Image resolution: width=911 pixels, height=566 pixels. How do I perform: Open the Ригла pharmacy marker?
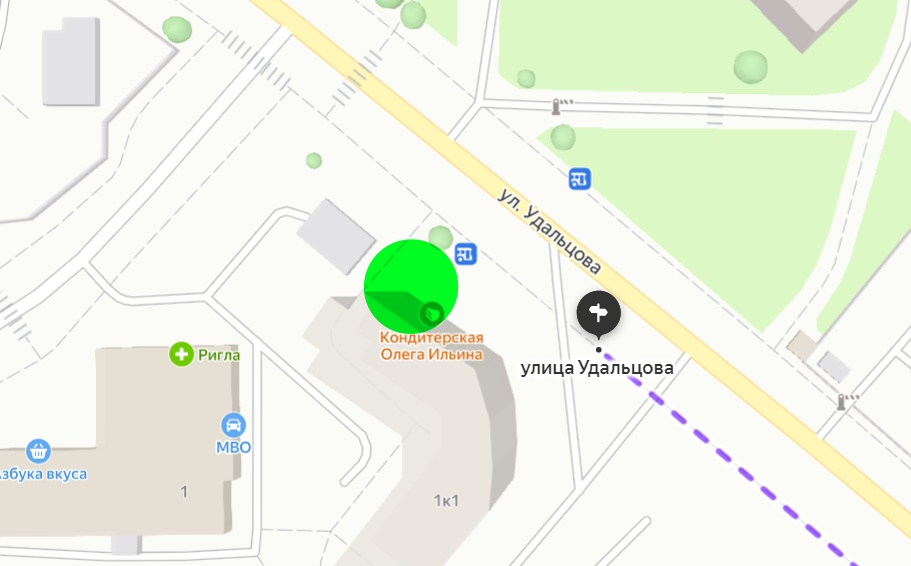(x=181, y=353)
